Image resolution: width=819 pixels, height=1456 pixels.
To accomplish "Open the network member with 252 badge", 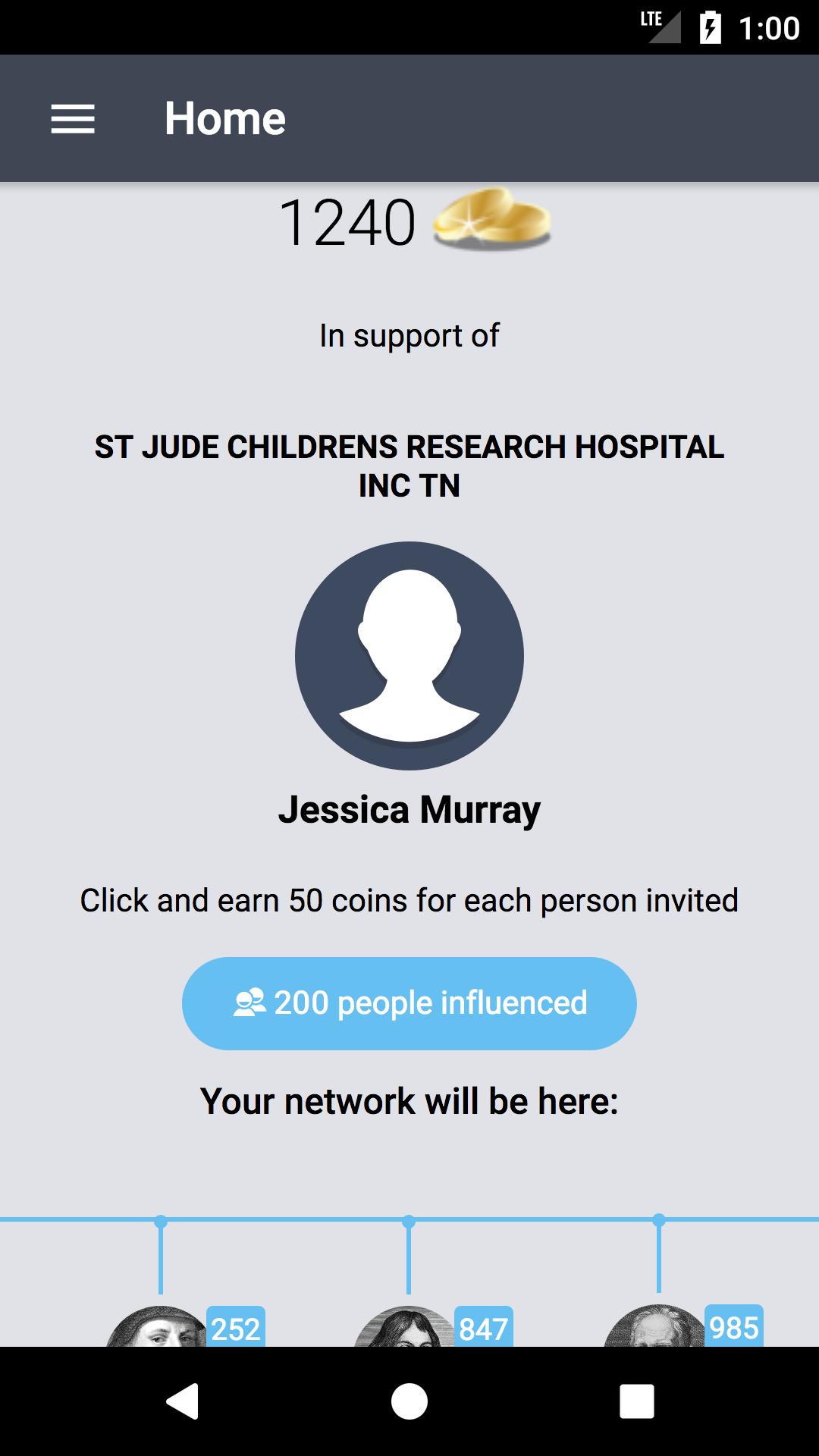I will tap(159, 1329).
